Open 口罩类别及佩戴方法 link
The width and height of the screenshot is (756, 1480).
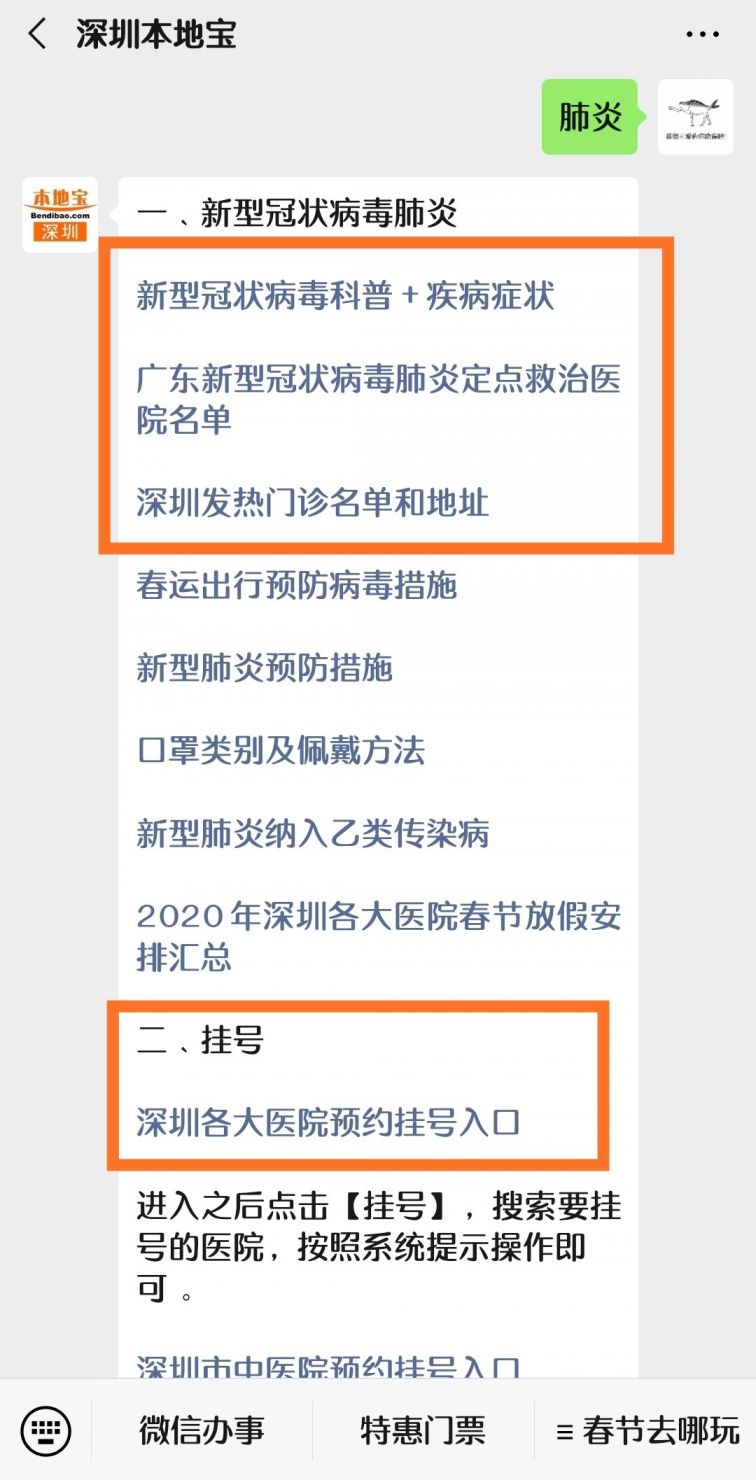280,750
